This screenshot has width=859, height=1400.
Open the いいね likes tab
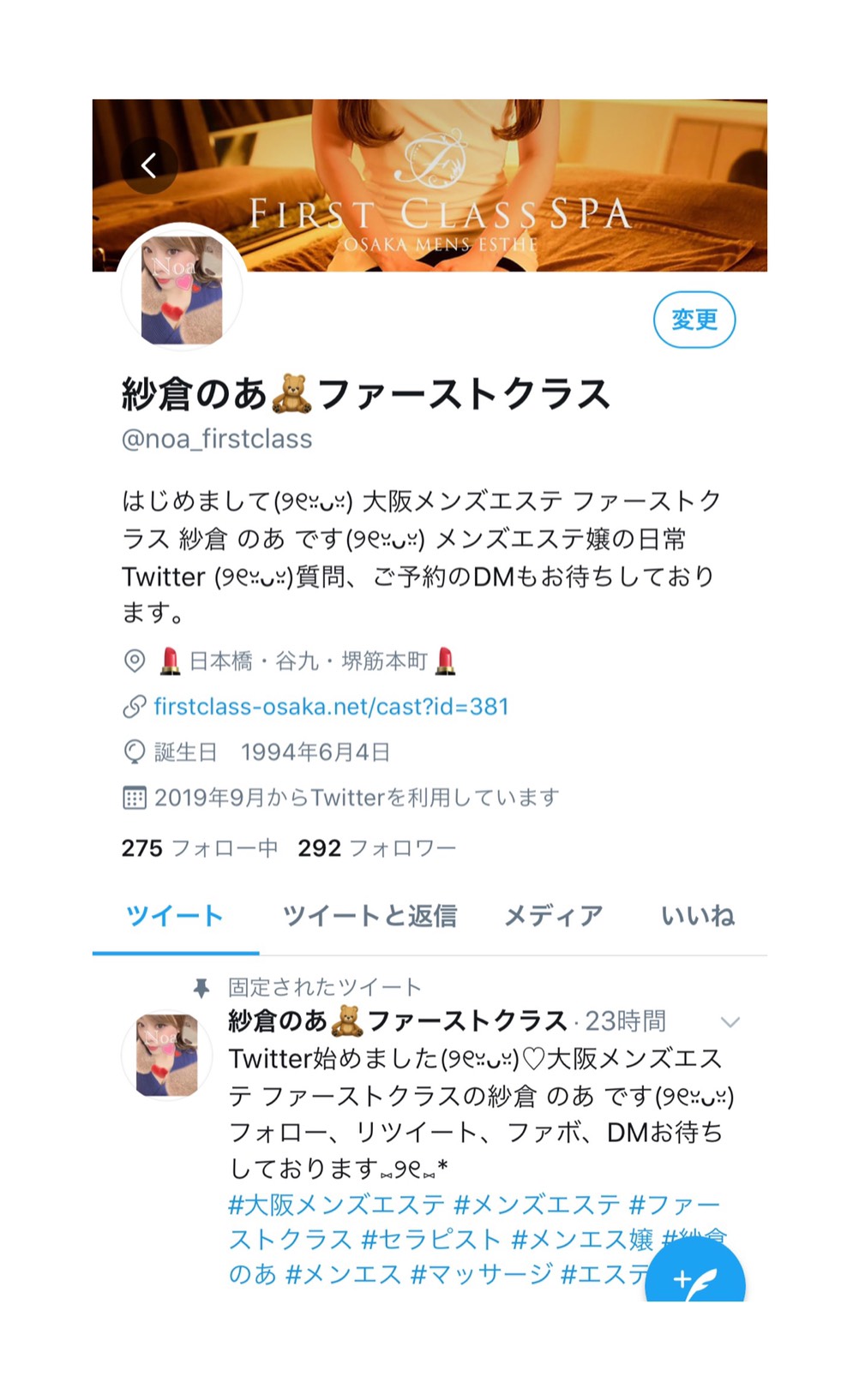[697, 916]
